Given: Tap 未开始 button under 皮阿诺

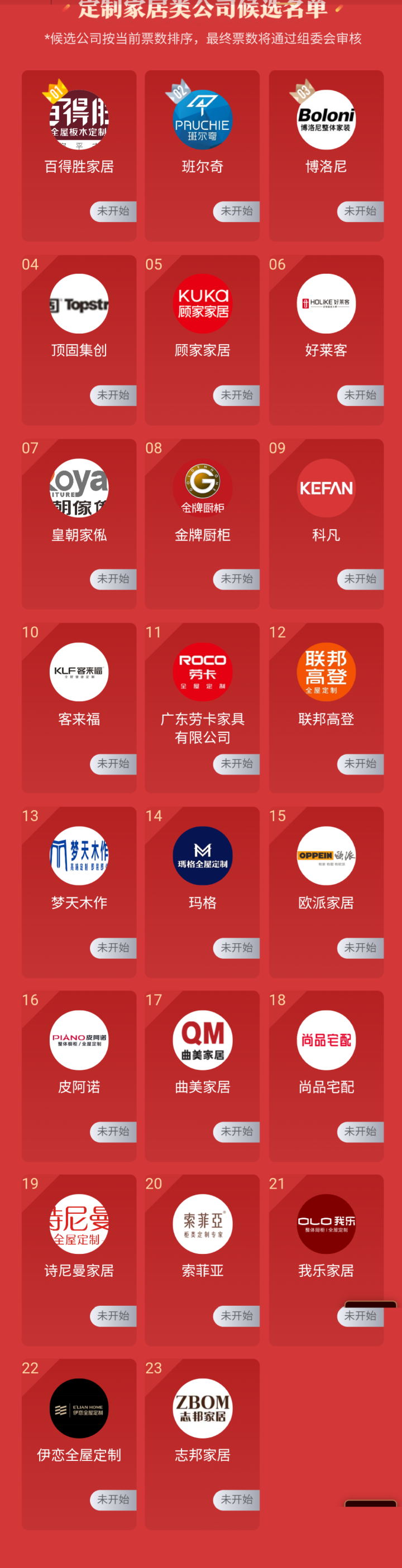Looking at the screenshot, I should 113,1132.
